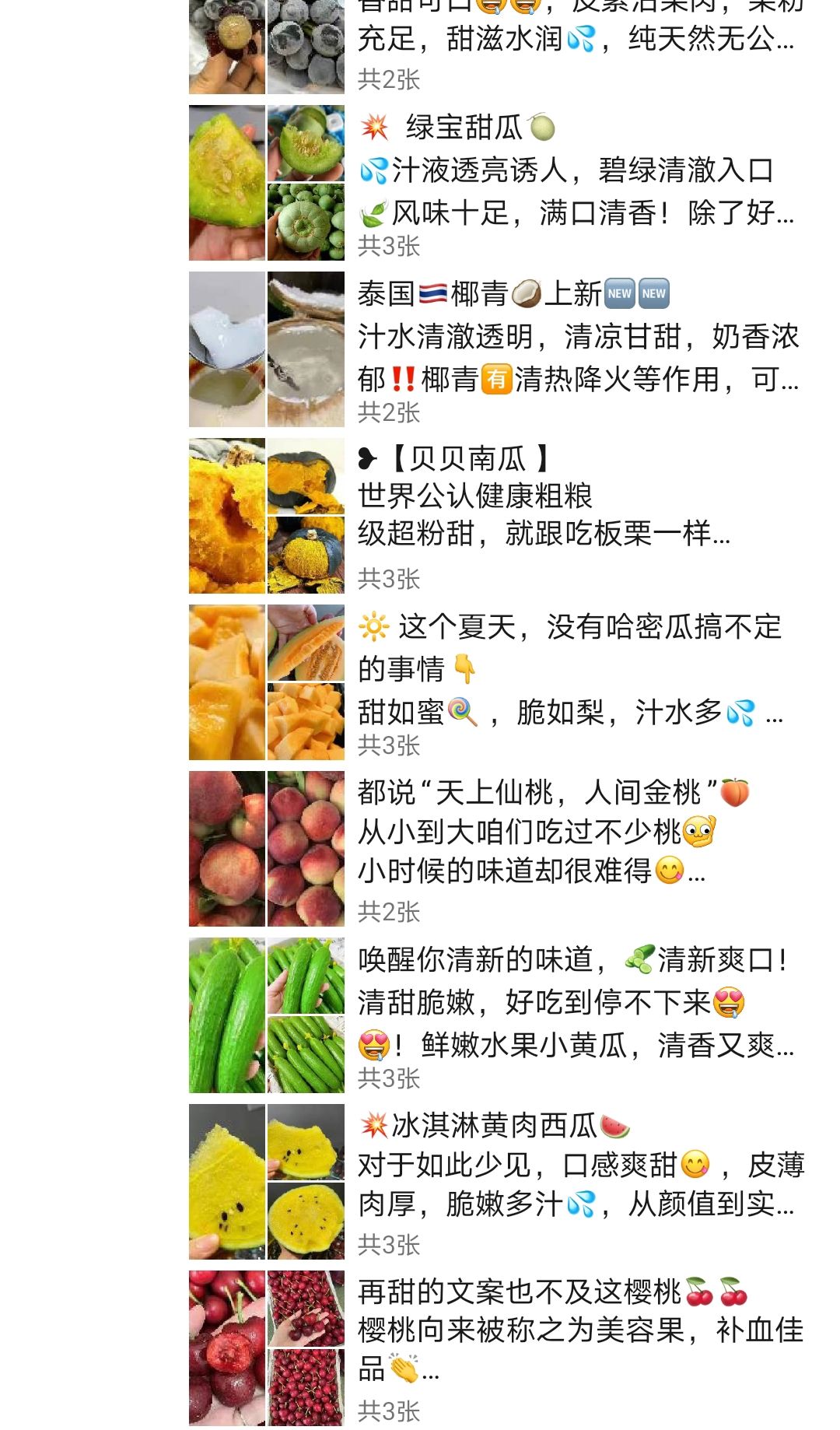Open the fresh cucumbers photo

(x=226, y=1011)
